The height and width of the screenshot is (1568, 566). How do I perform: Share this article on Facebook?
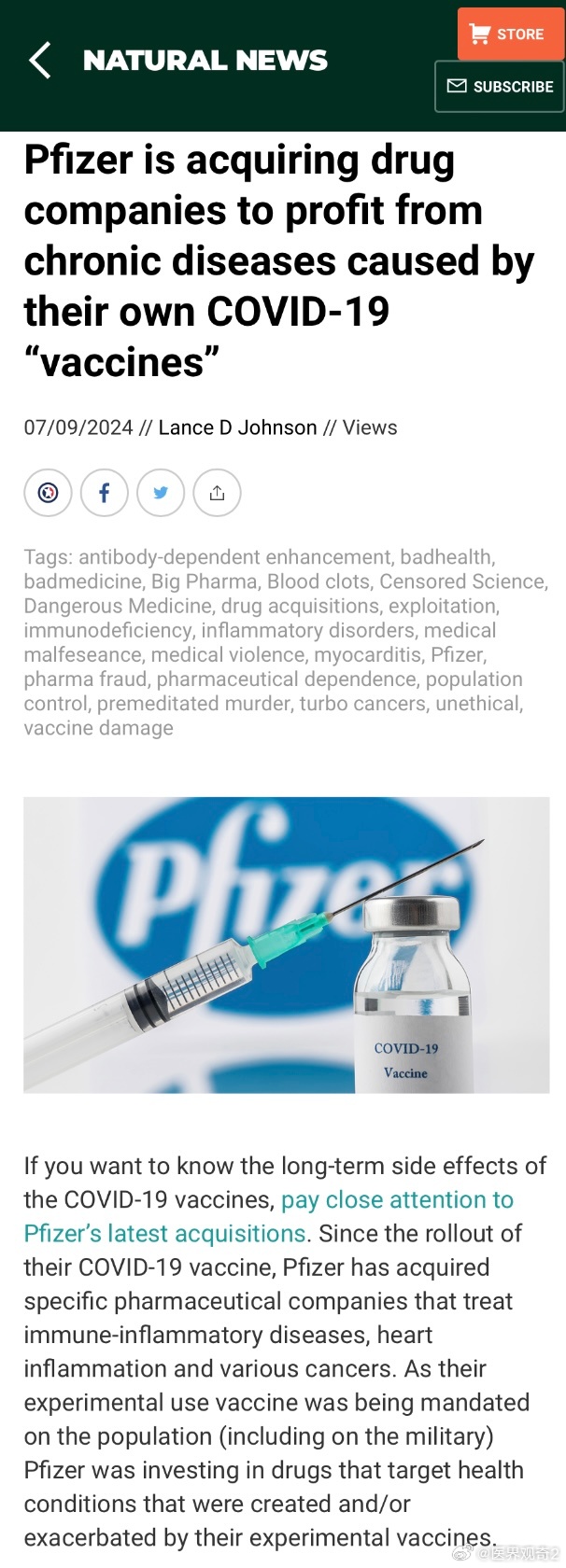click(x=105, y=493)
